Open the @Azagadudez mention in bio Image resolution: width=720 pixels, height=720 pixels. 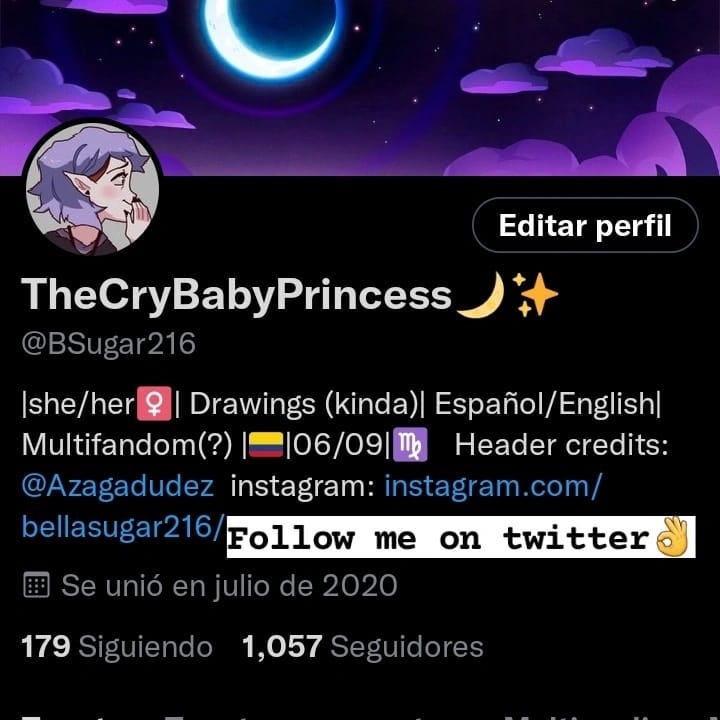(117, 487)
